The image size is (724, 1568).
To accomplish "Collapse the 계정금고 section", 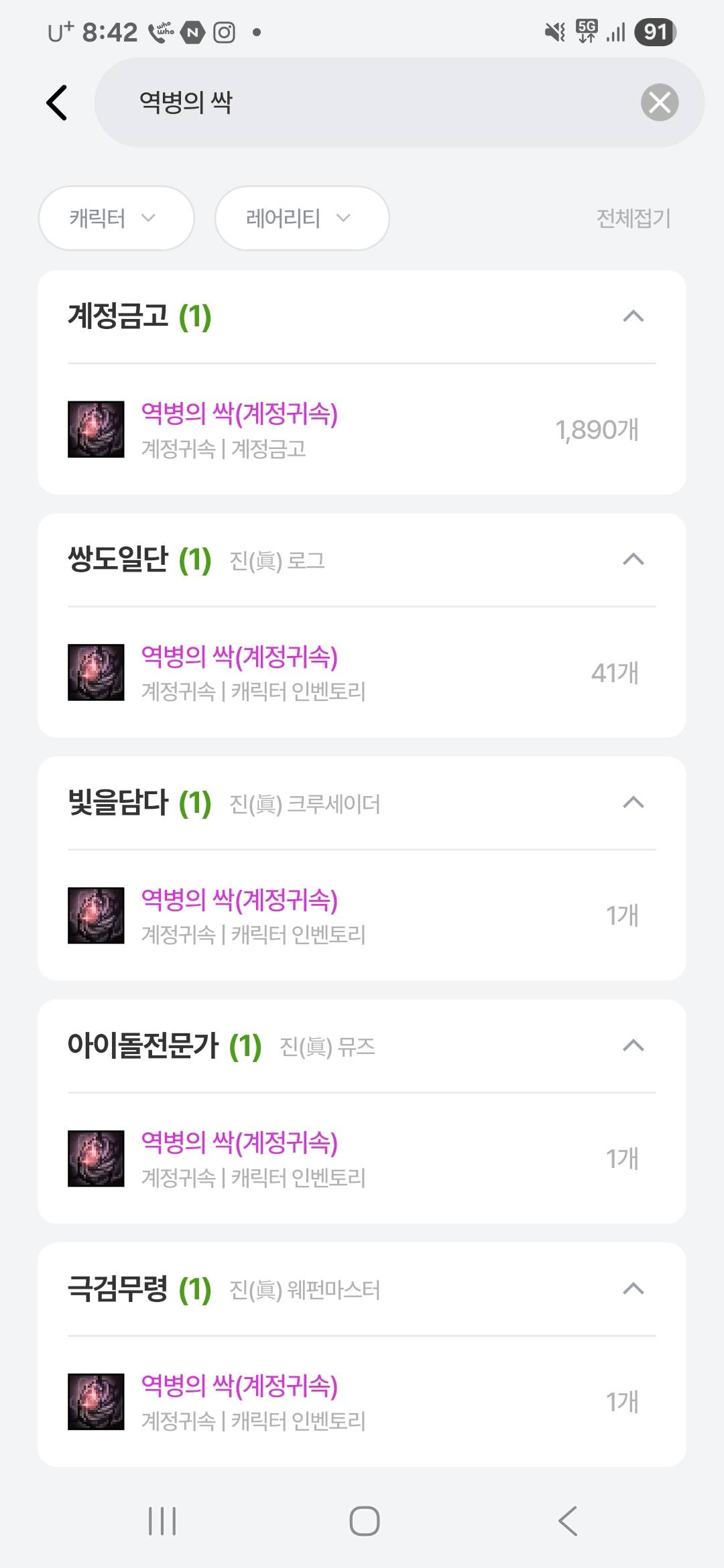I will click(633, 316).
